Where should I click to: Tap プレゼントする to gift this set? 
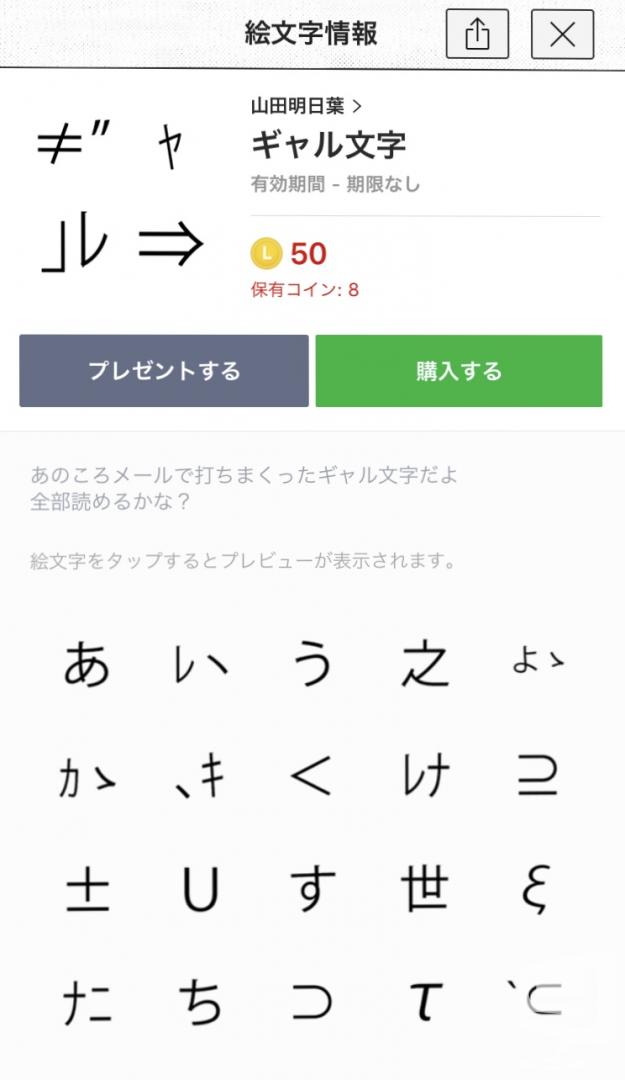tap(164, 371)
